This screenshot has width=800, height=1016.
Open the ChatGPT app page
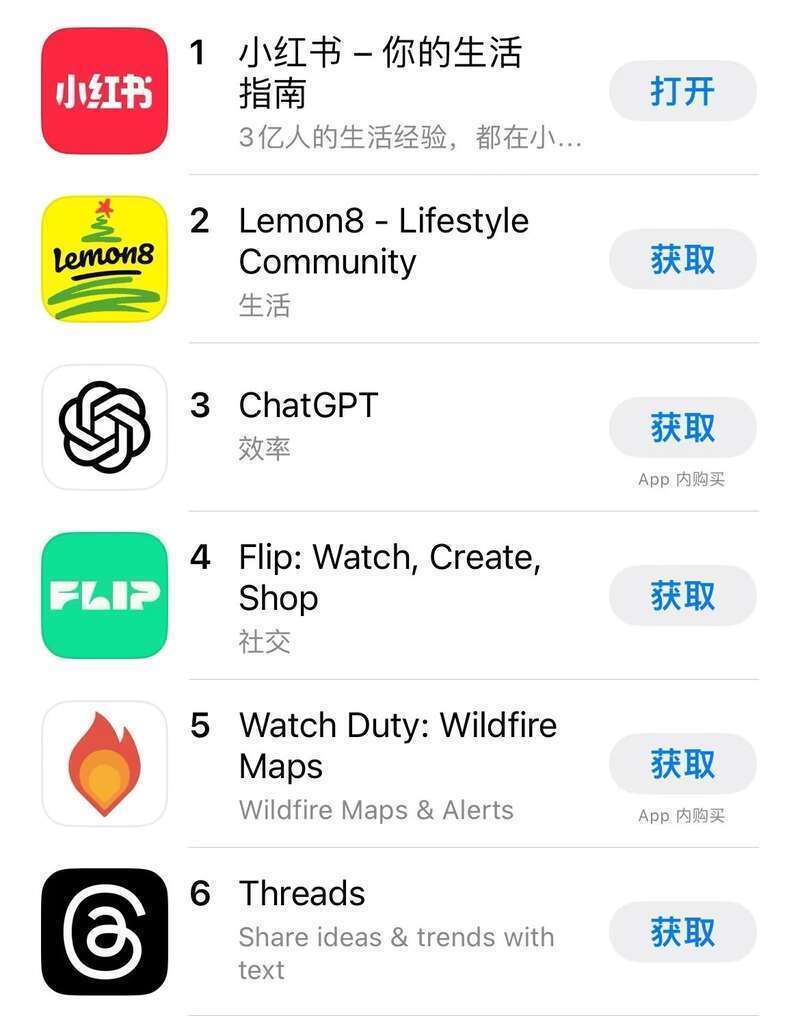308,406
